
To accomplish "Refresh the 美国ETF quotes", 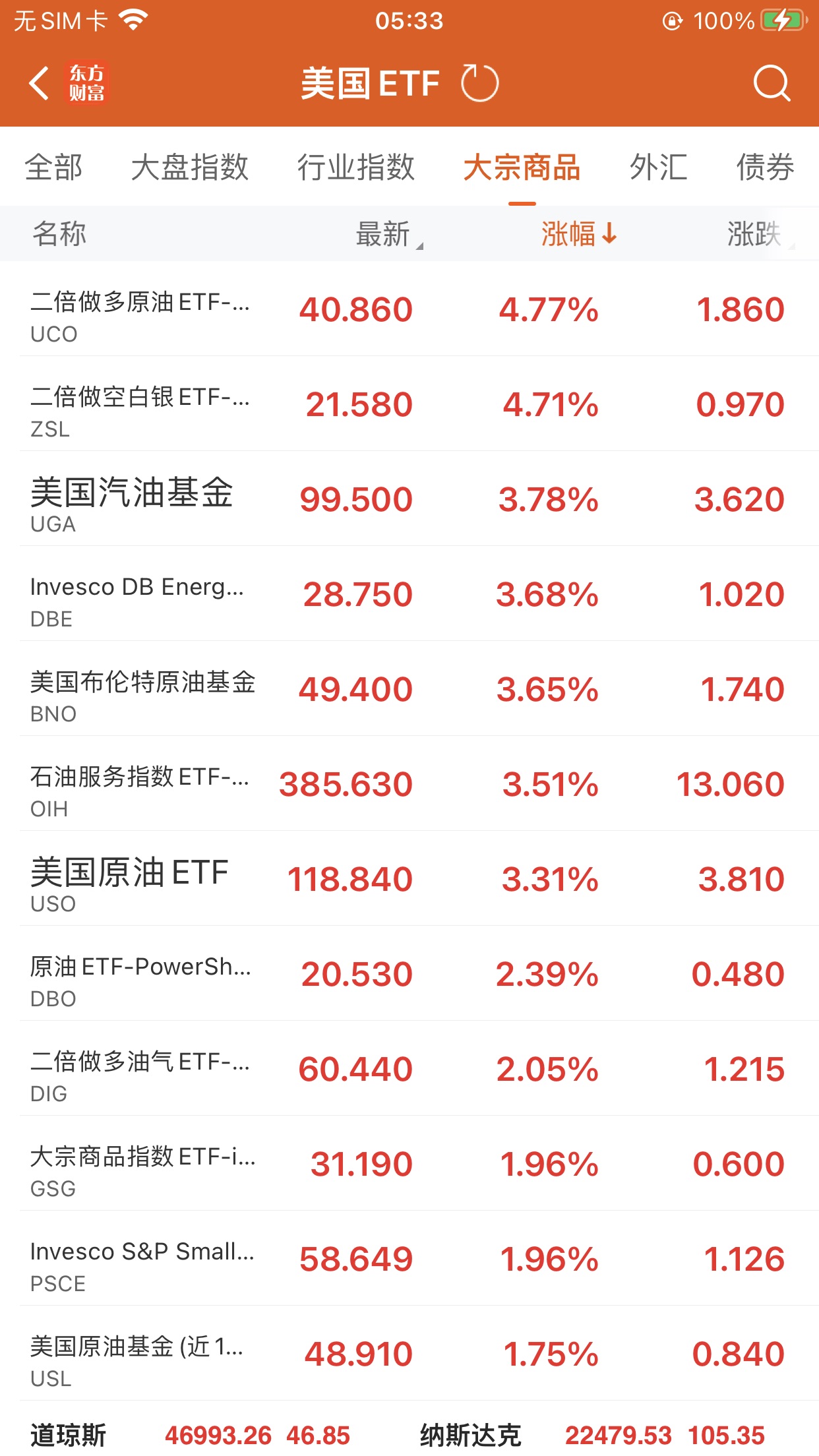I will coord(479,84).
